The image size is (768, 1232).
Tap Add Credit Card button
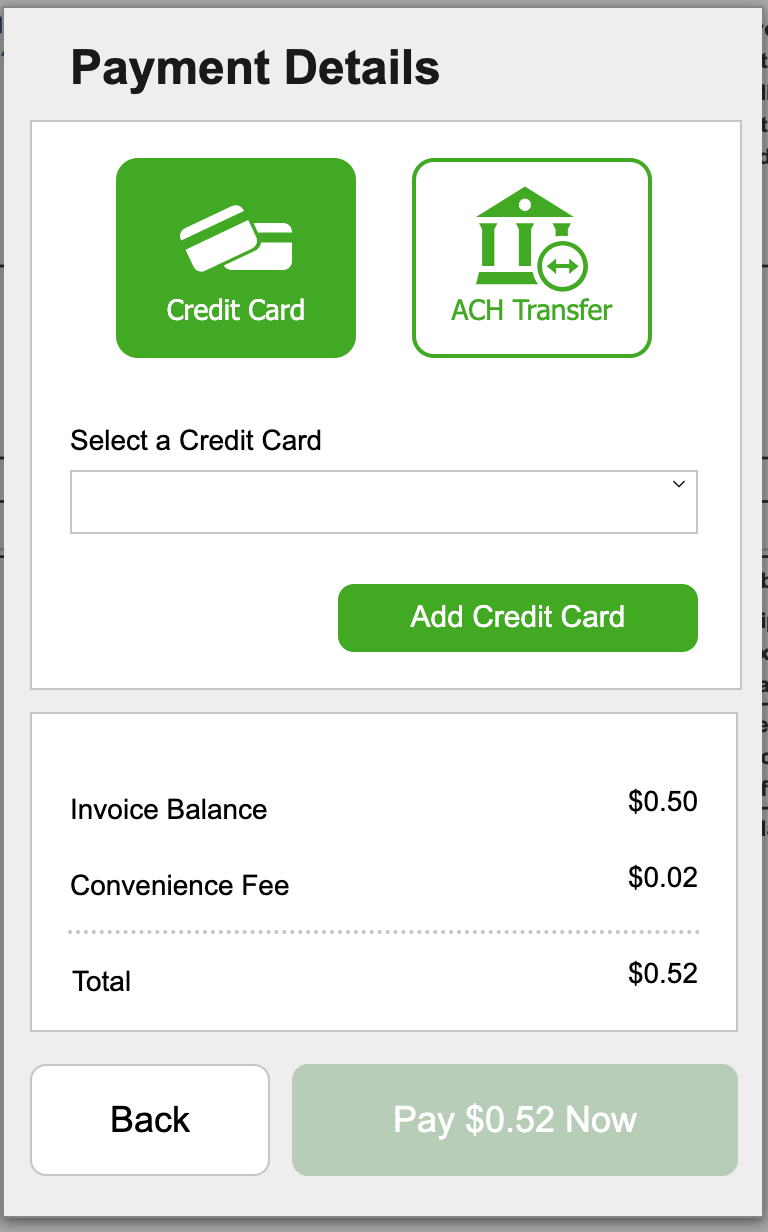(518, 618)
